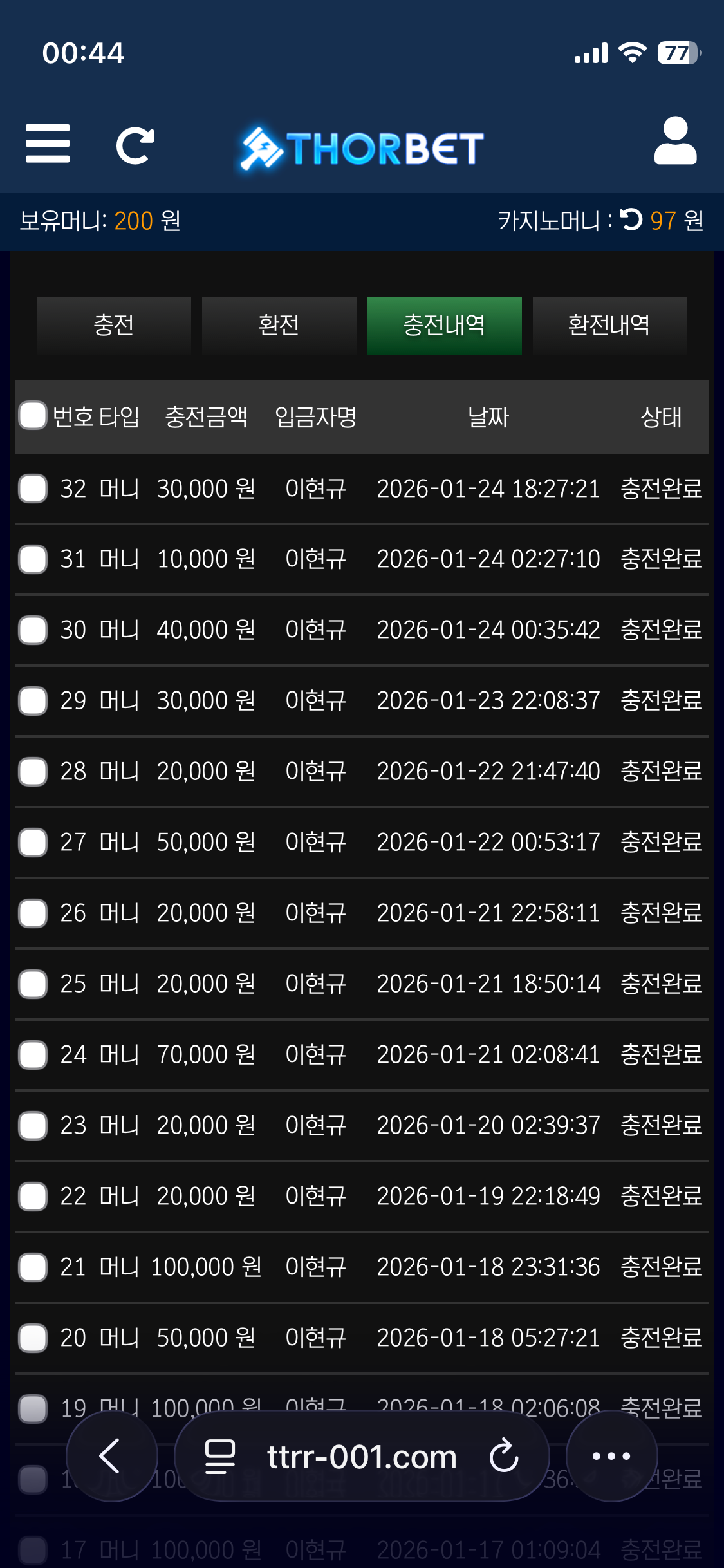This screenshot has width=724, height=1568.
Task: Open the hamburger menu
Action: pos(48,144)
